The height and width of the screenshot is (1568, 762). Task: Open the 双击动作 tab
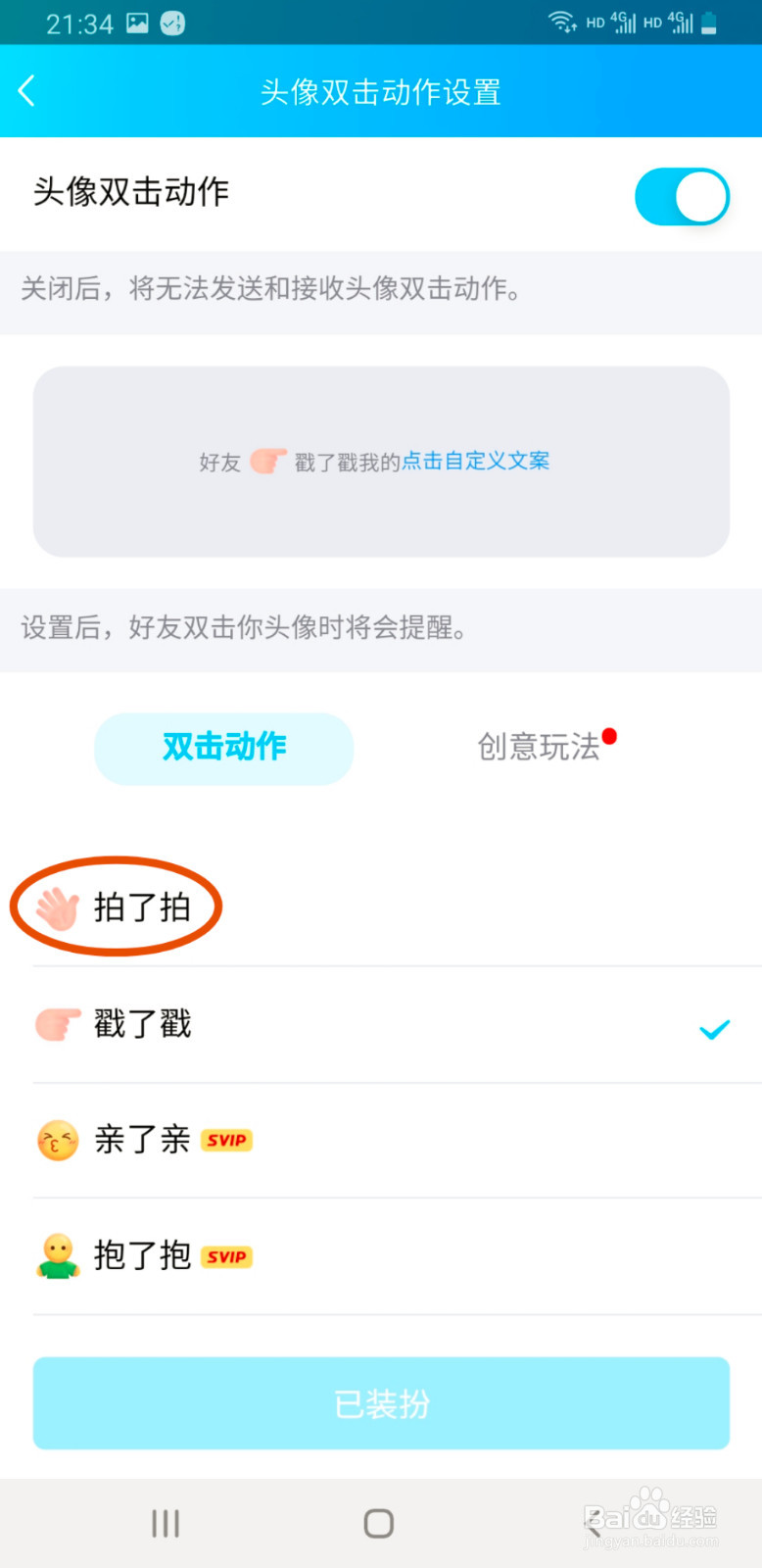pos(223,747)
